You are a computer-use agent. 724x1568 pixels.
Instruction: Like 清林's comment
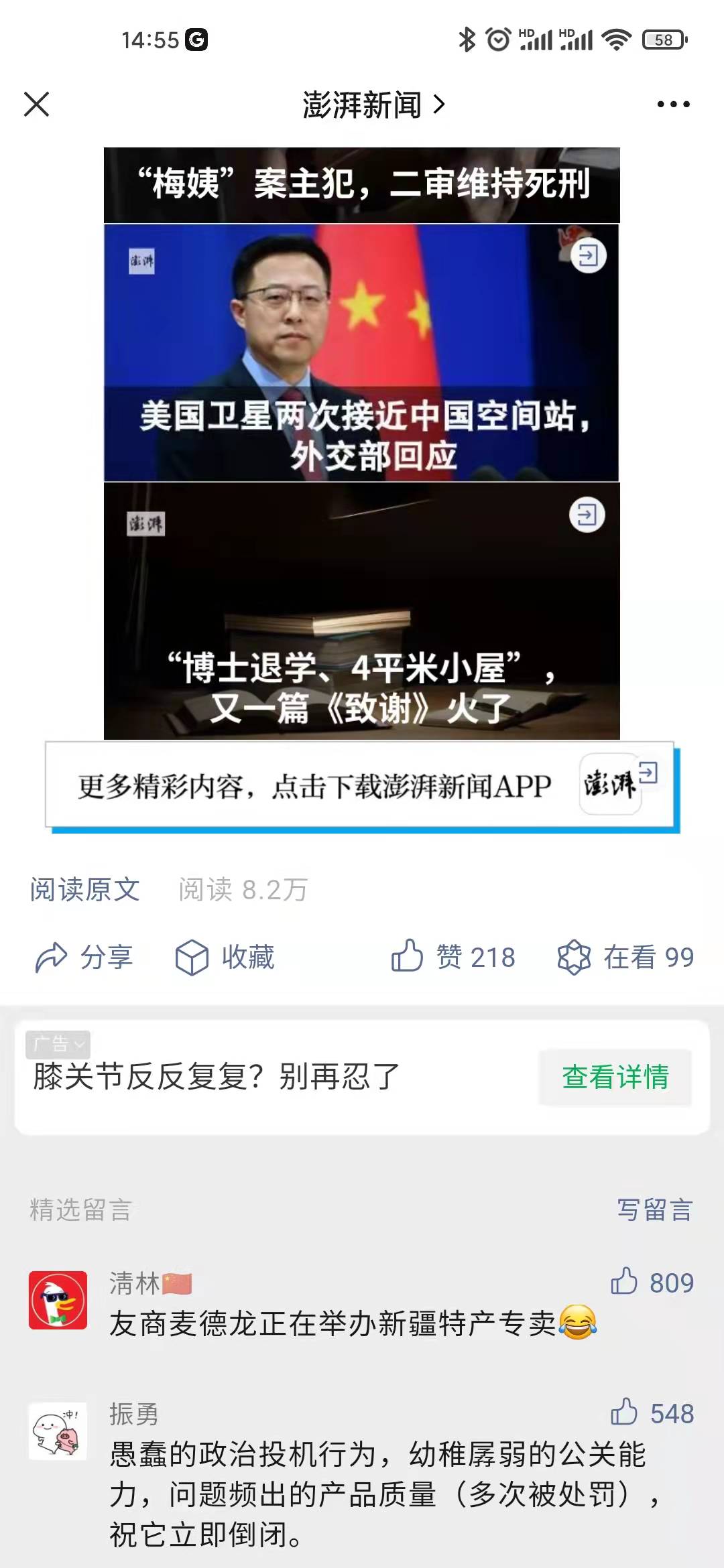[x=652, y=1283]
